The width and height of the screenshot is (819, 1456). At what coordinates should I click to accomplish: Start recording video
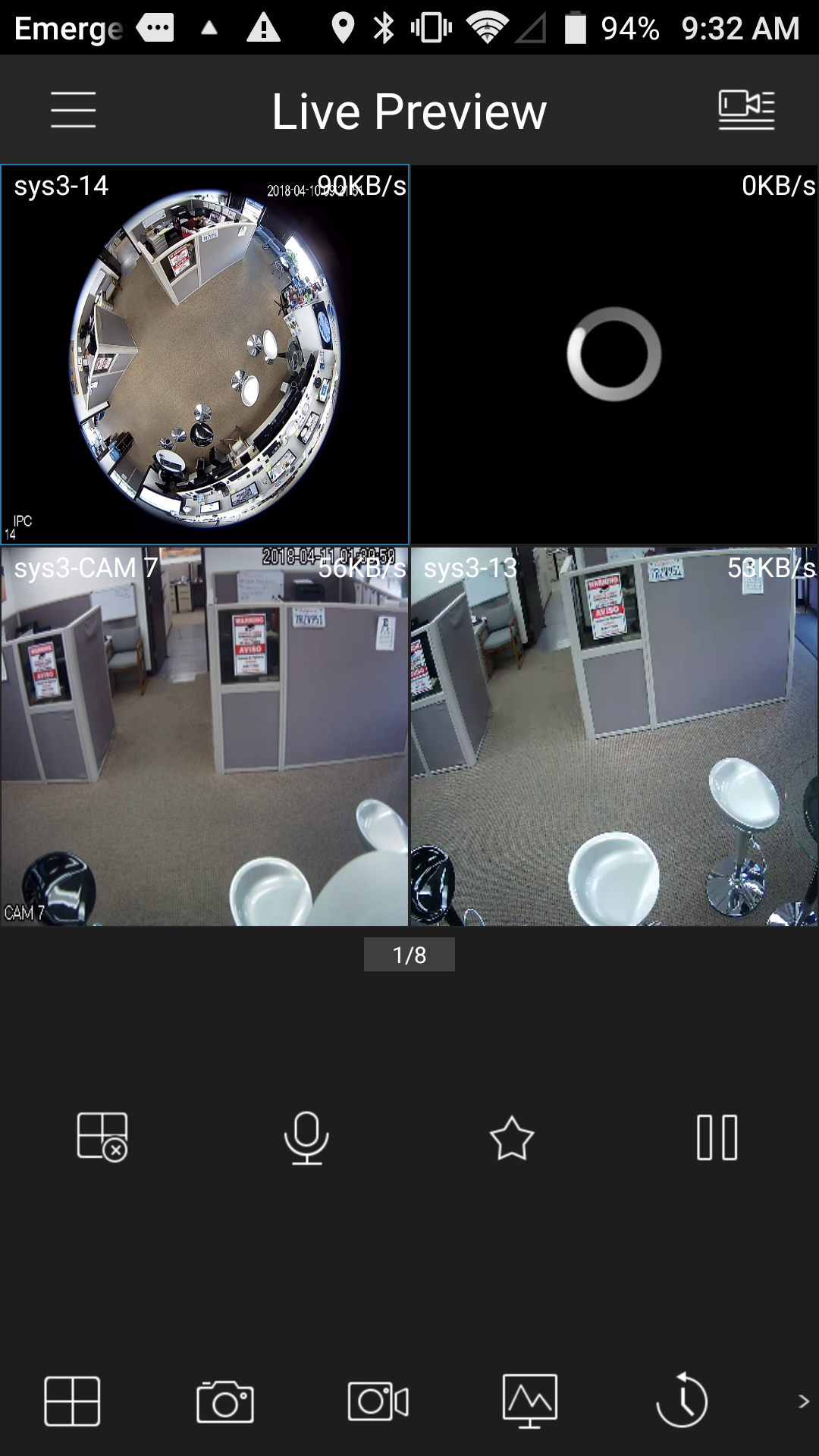[378, 1401]
